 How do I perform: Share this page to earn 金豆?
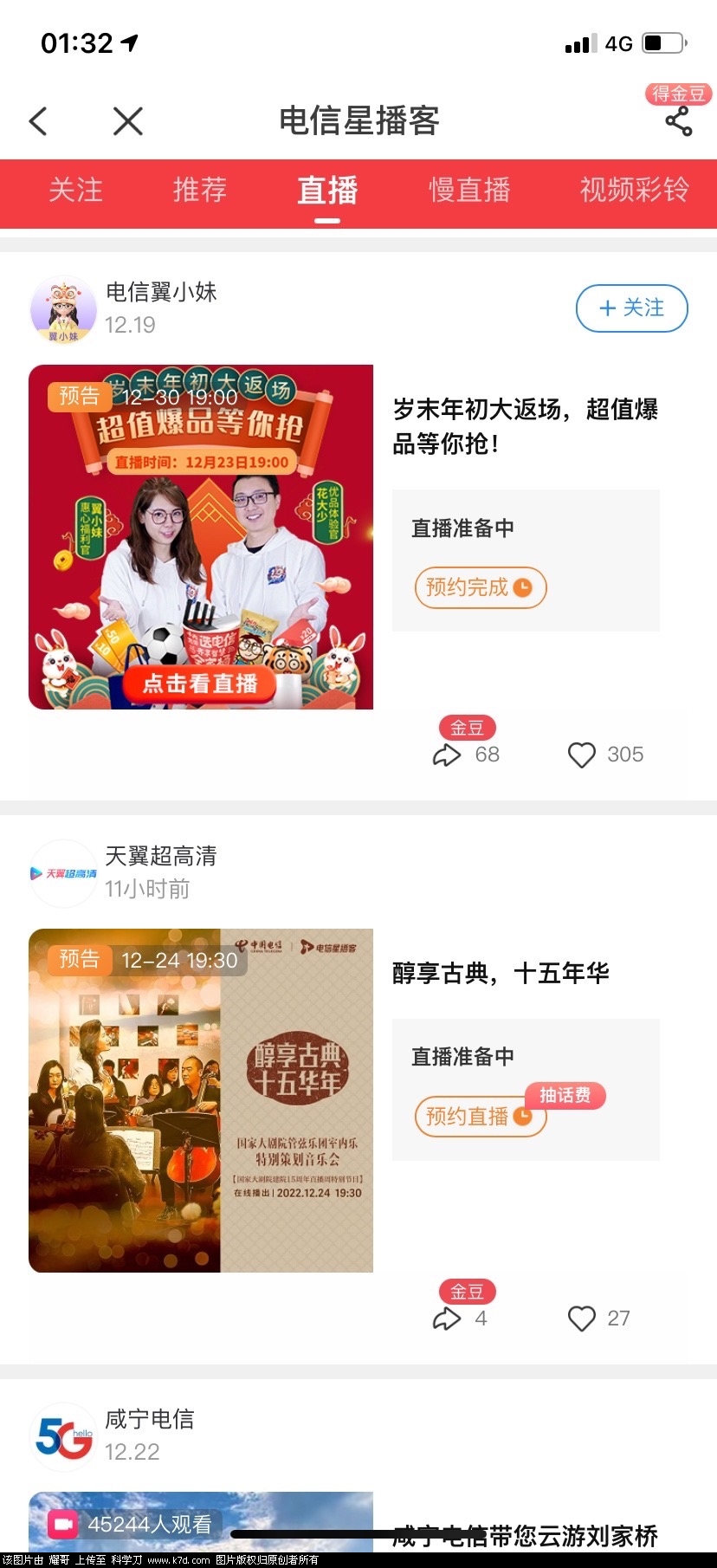(678, 120)
